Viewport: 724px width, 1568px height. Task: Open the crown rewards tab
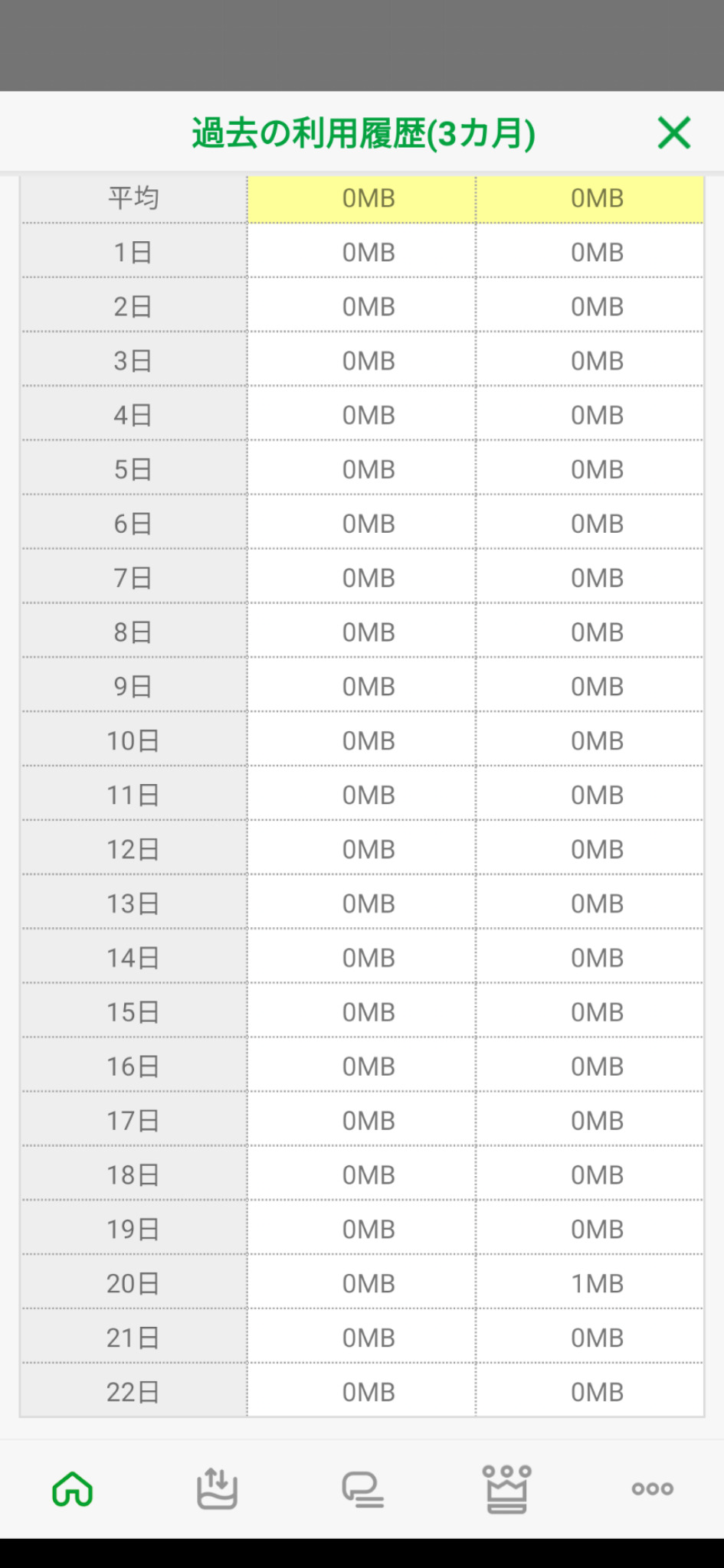(506, 1489)
